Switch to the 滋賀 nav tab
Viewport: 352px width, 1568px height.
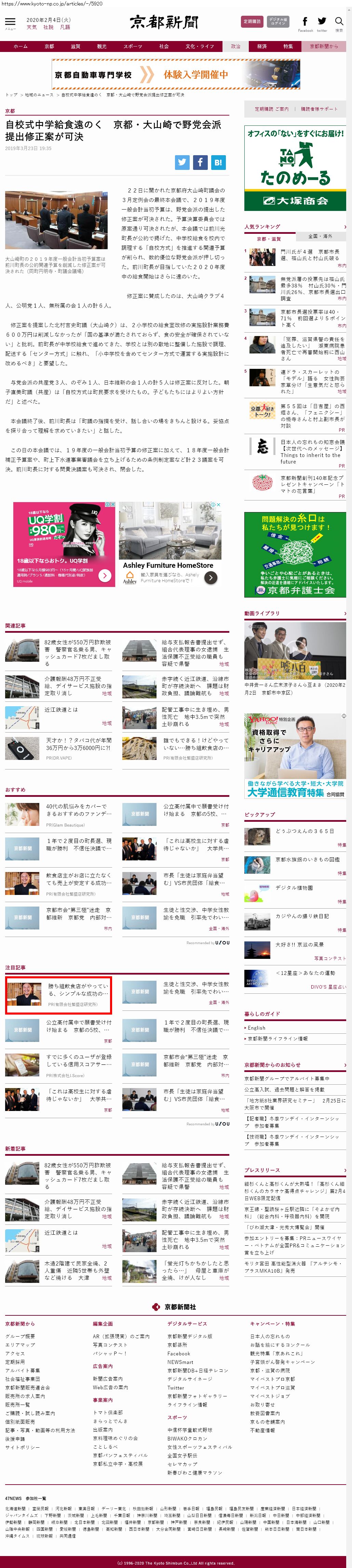[76, 46]
